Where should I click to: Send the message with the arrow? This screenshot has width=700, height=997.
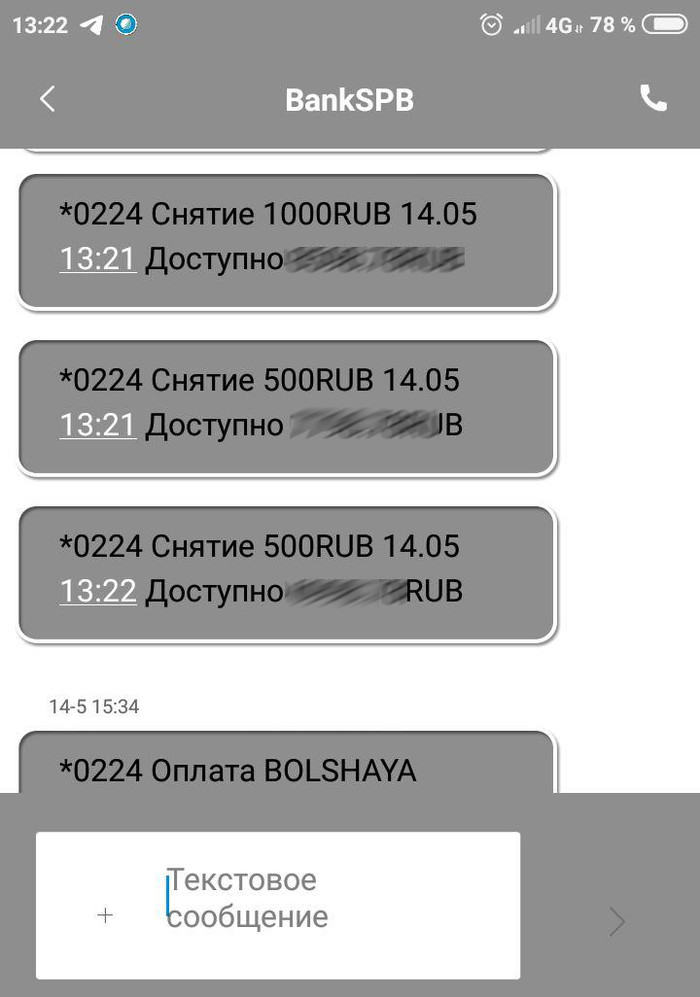(617, 921)
